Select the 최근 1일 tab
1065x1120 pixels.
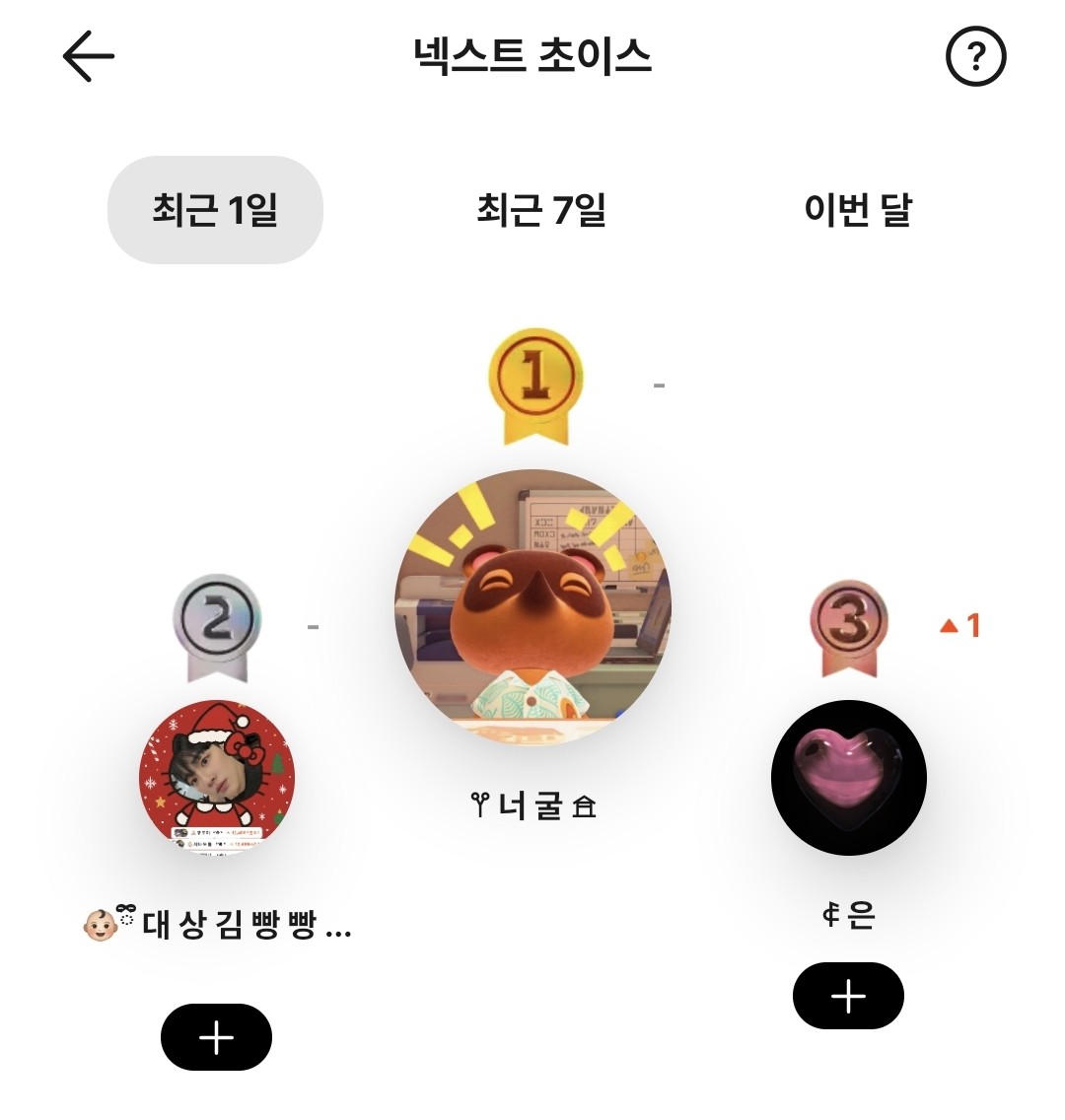[x=215, y=210]
